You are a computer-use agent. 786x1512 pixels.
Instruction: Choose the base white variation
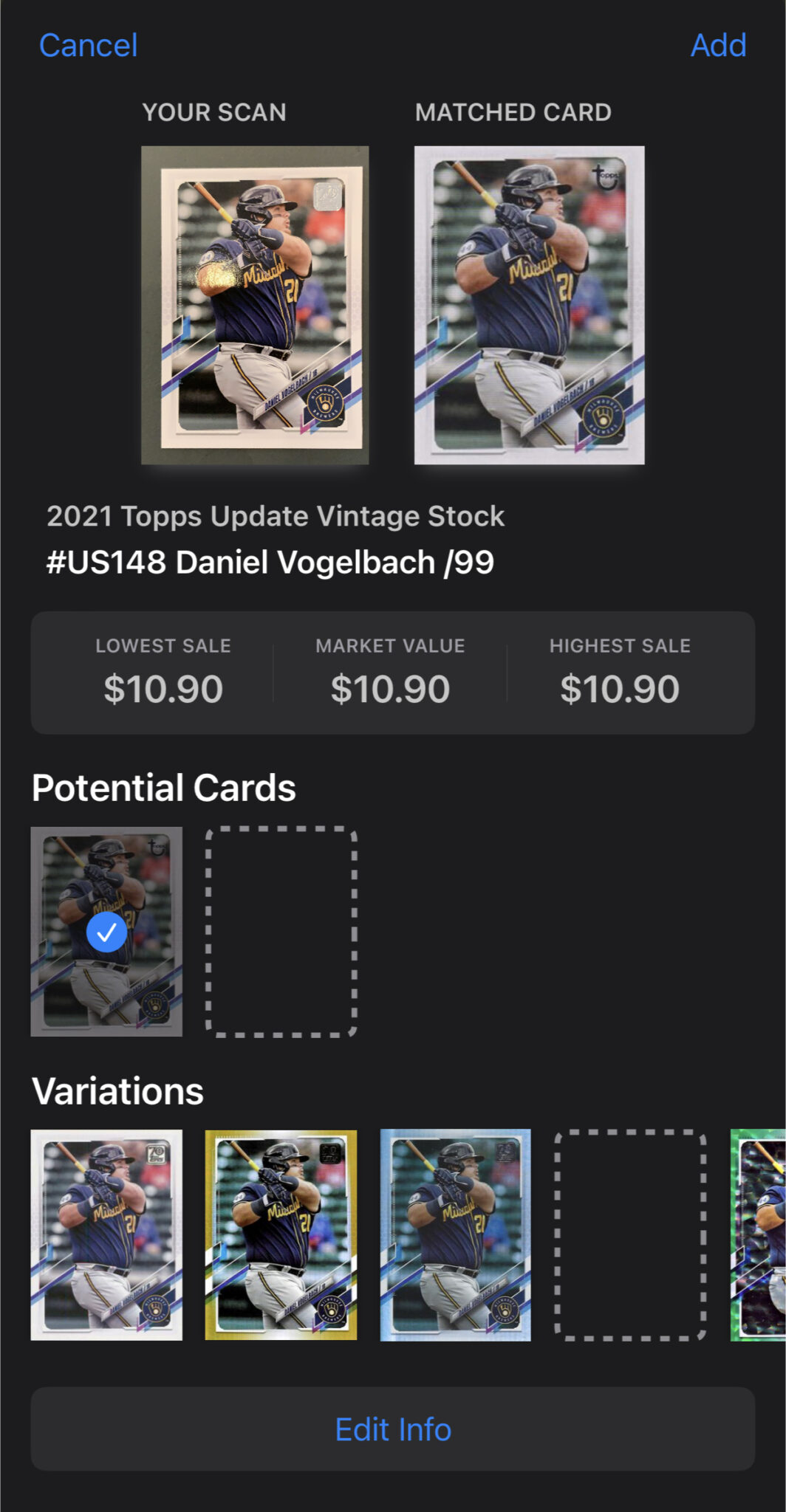pos(106,1228)
